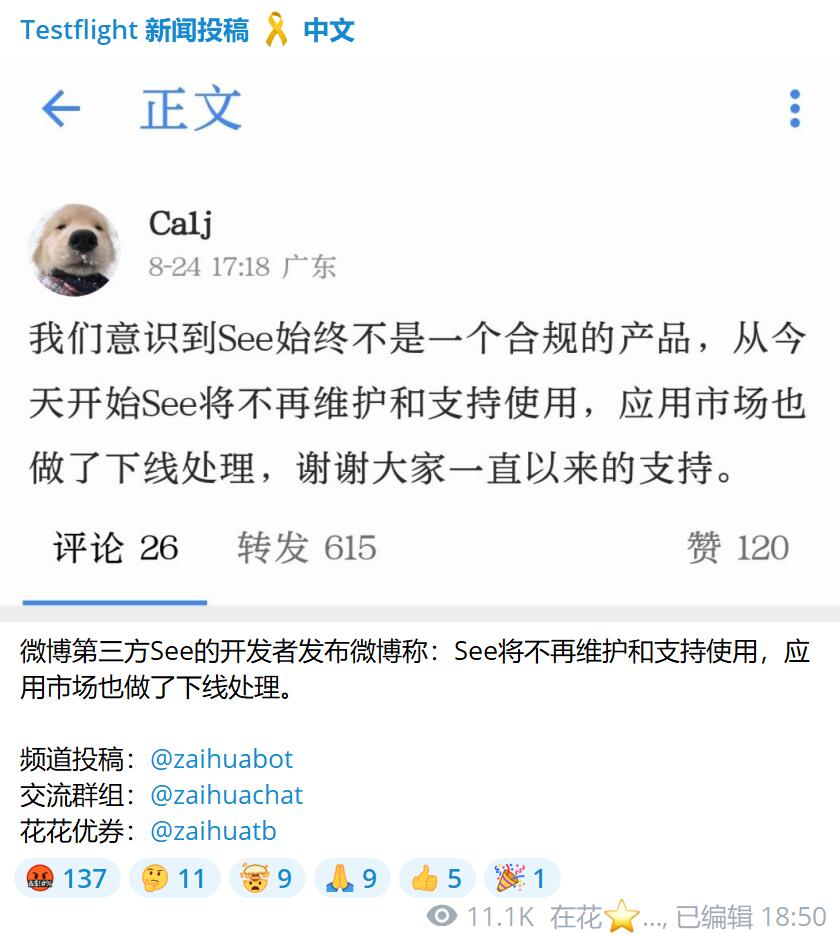Add a thumbs up reaction
Image resolution: width=840 pixels, height=934 pixels.
click(x=437, y=879)
